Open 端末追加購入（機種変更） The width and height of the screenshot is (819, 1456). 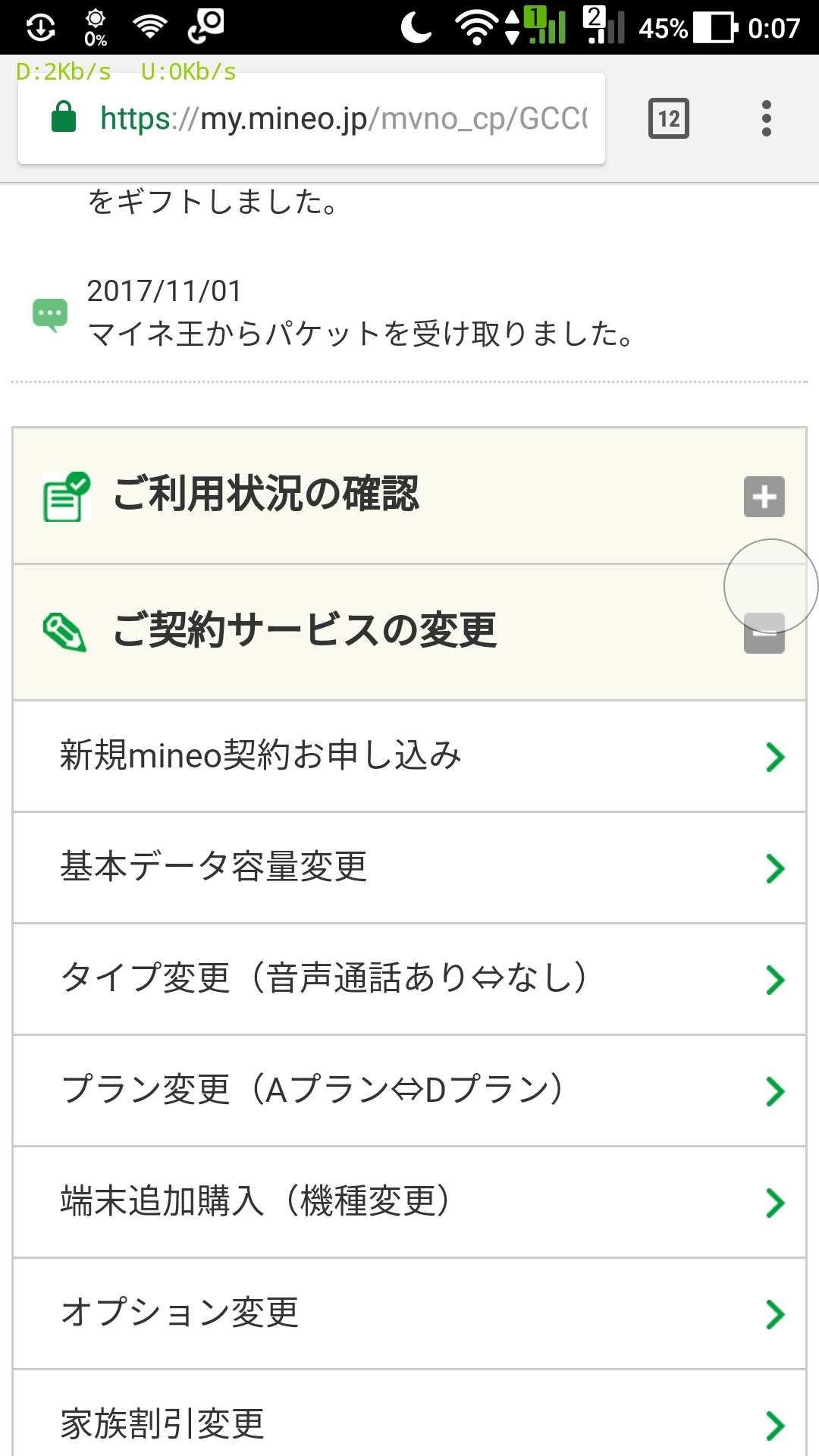coord(409,1202)
